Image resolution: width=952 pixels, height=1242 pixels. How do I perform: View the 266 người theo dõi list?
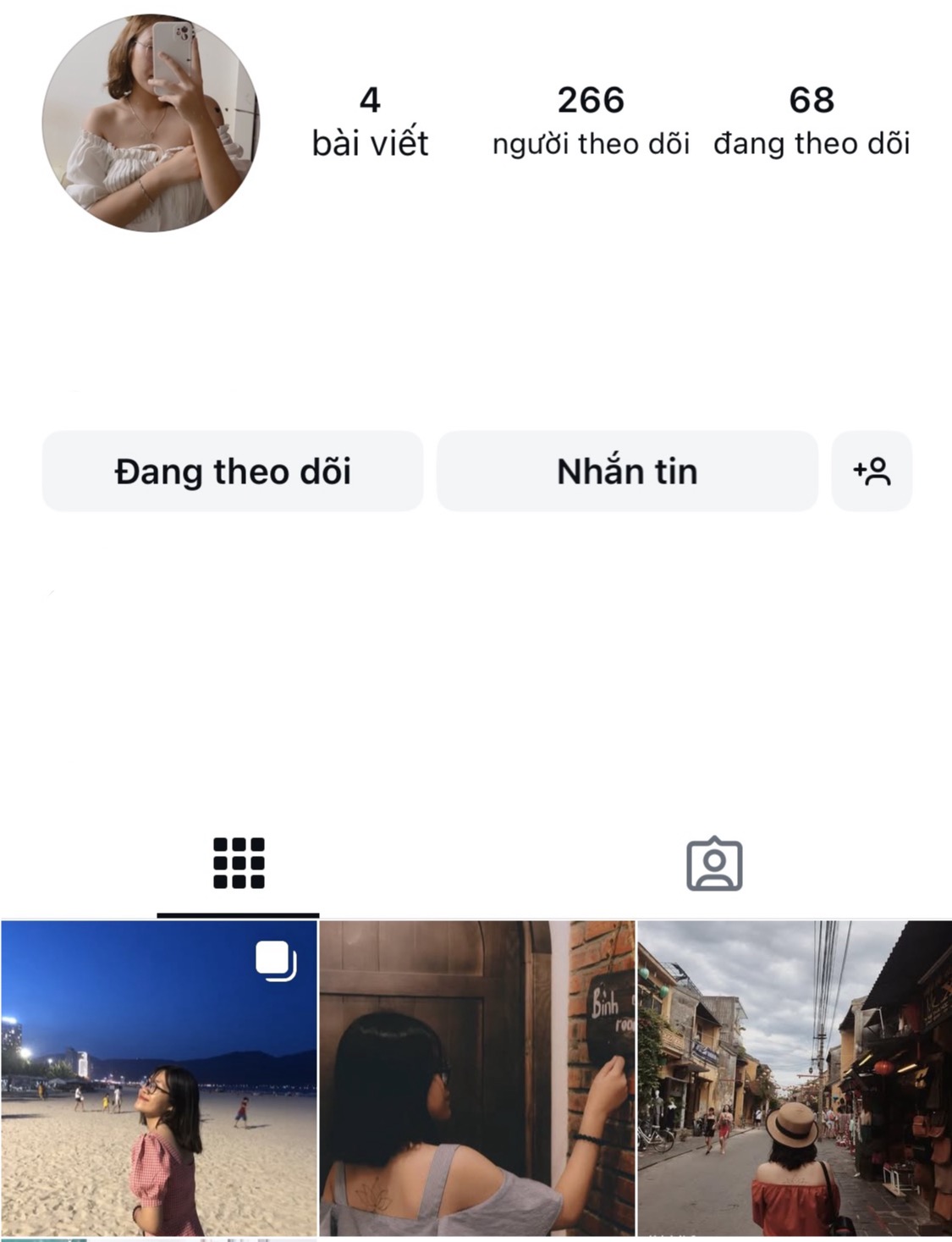591,121
